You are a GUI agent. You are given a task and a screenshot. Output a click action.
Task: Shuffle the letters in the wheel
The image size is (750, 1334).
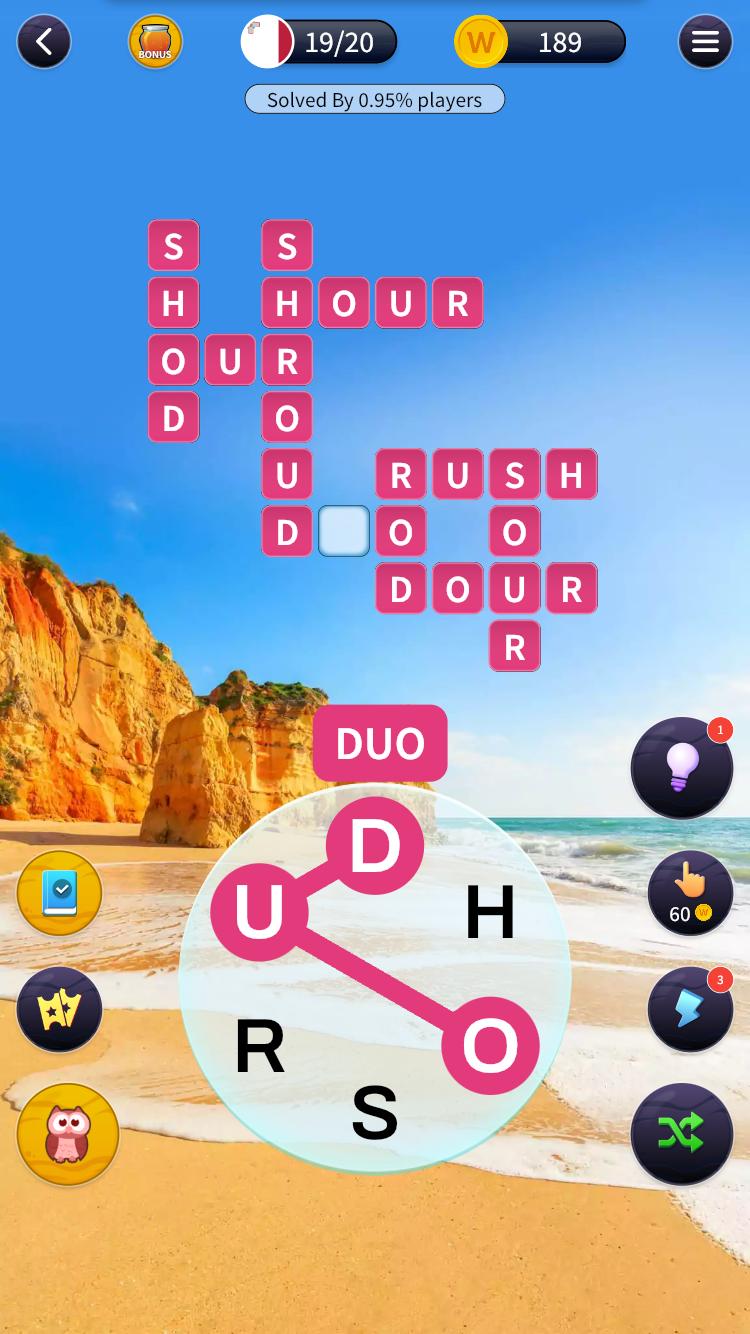[x=682, y=1134]
